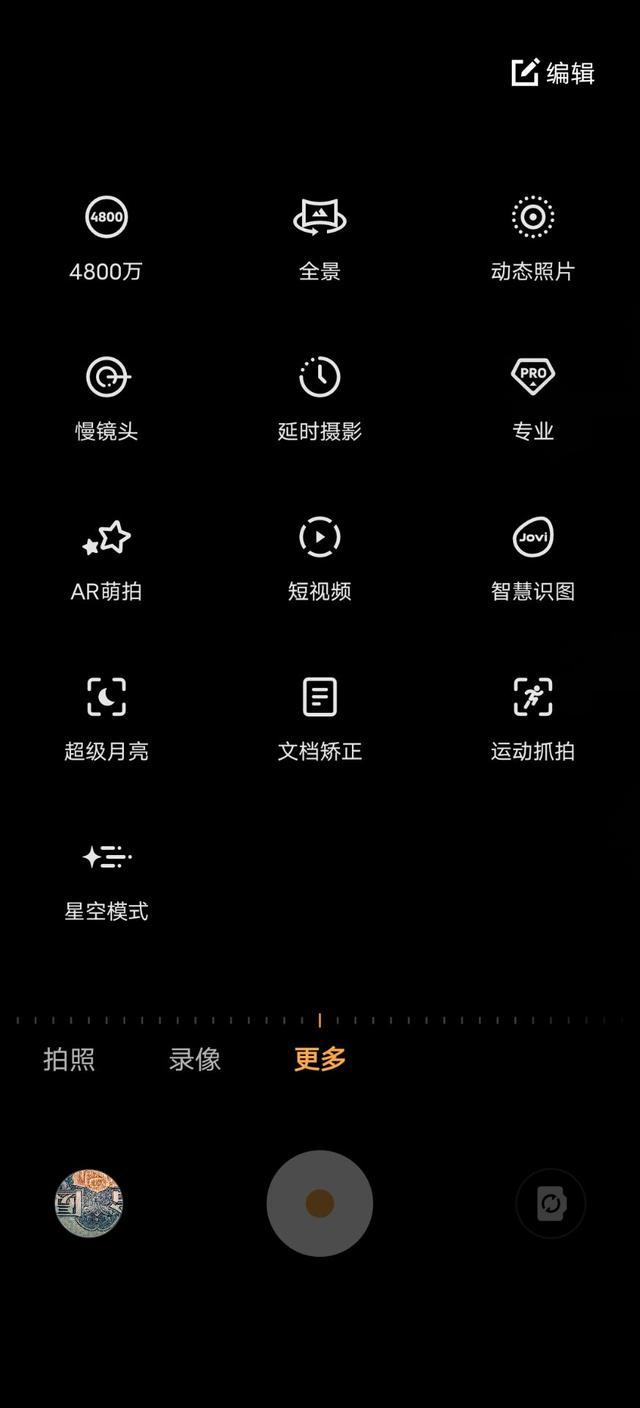This screenshot has width=640, height=1408.
Task: Open 星空模式 starry sky mode
Action: tap(106, 878)
